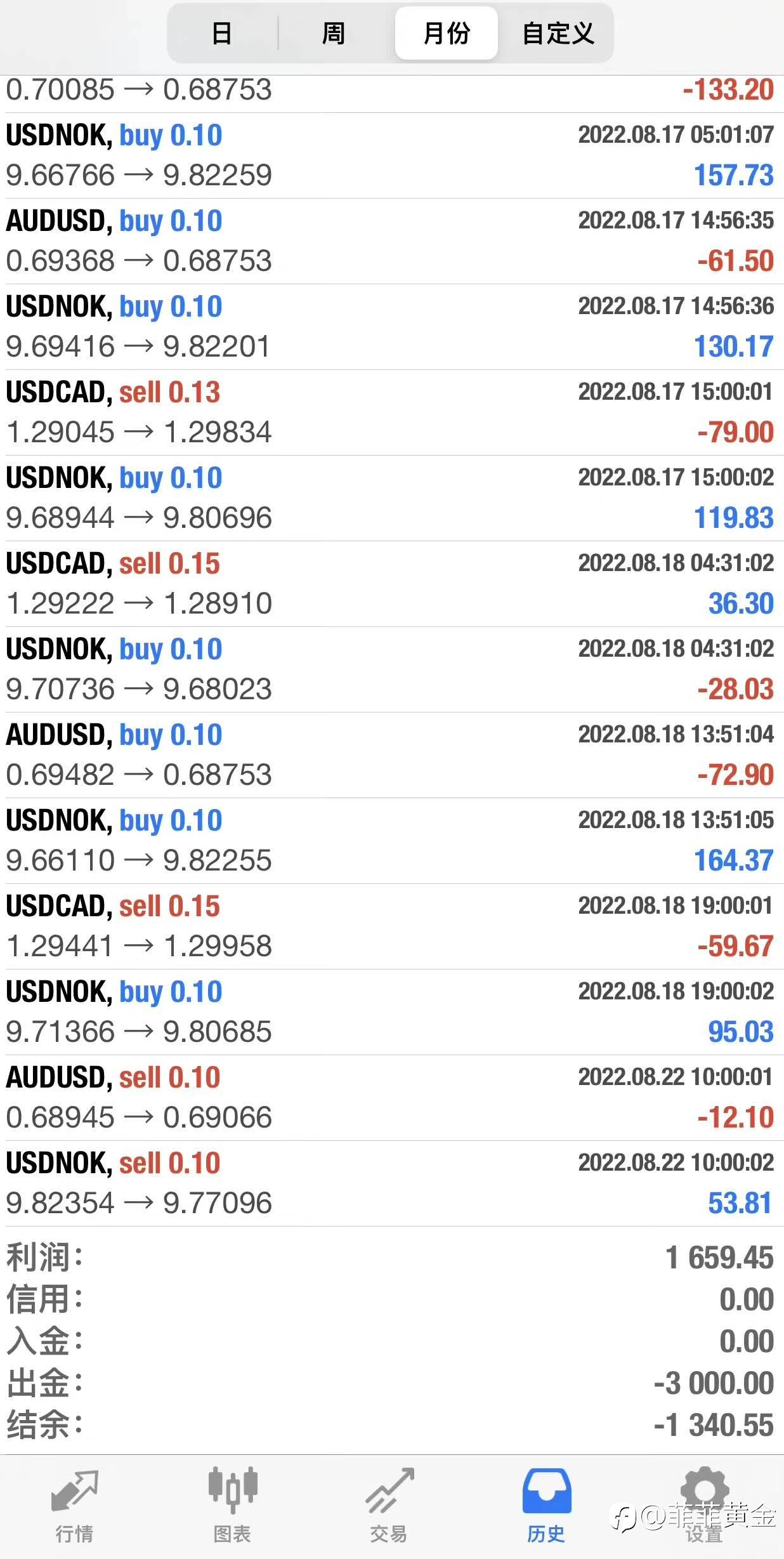784x1559 pixels.
Task: Switch to the 日 (day) period filter
Action: coord(221,33)
